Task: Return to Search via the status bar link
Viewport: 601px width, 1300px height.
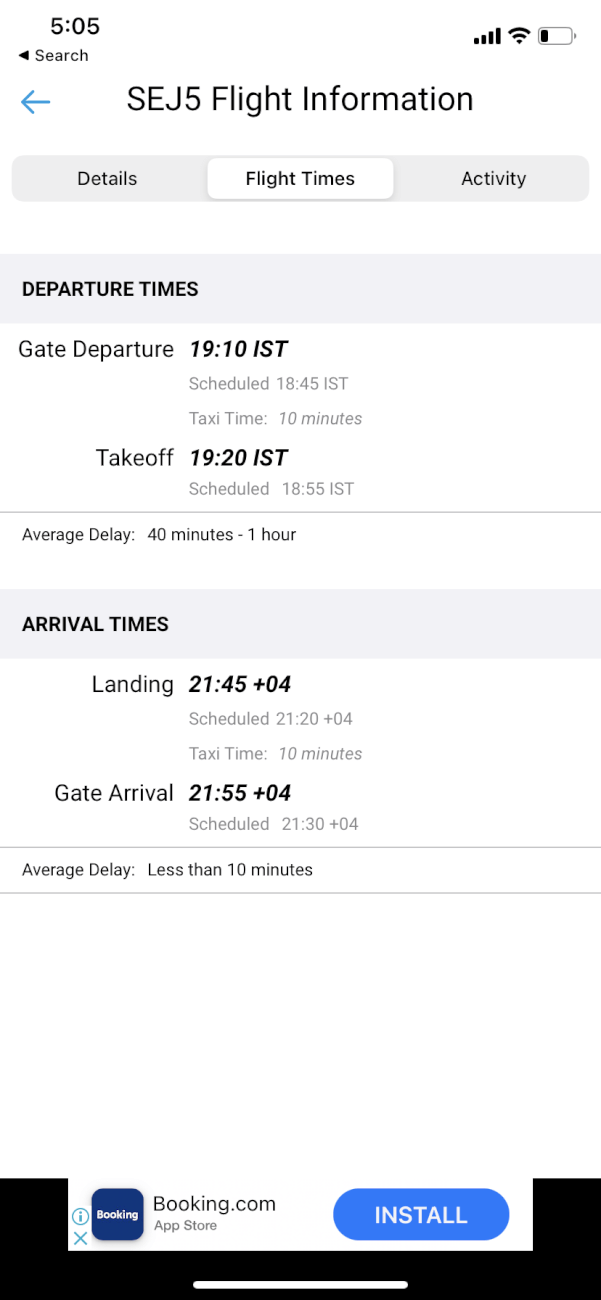Action: [x=53, y=56]
